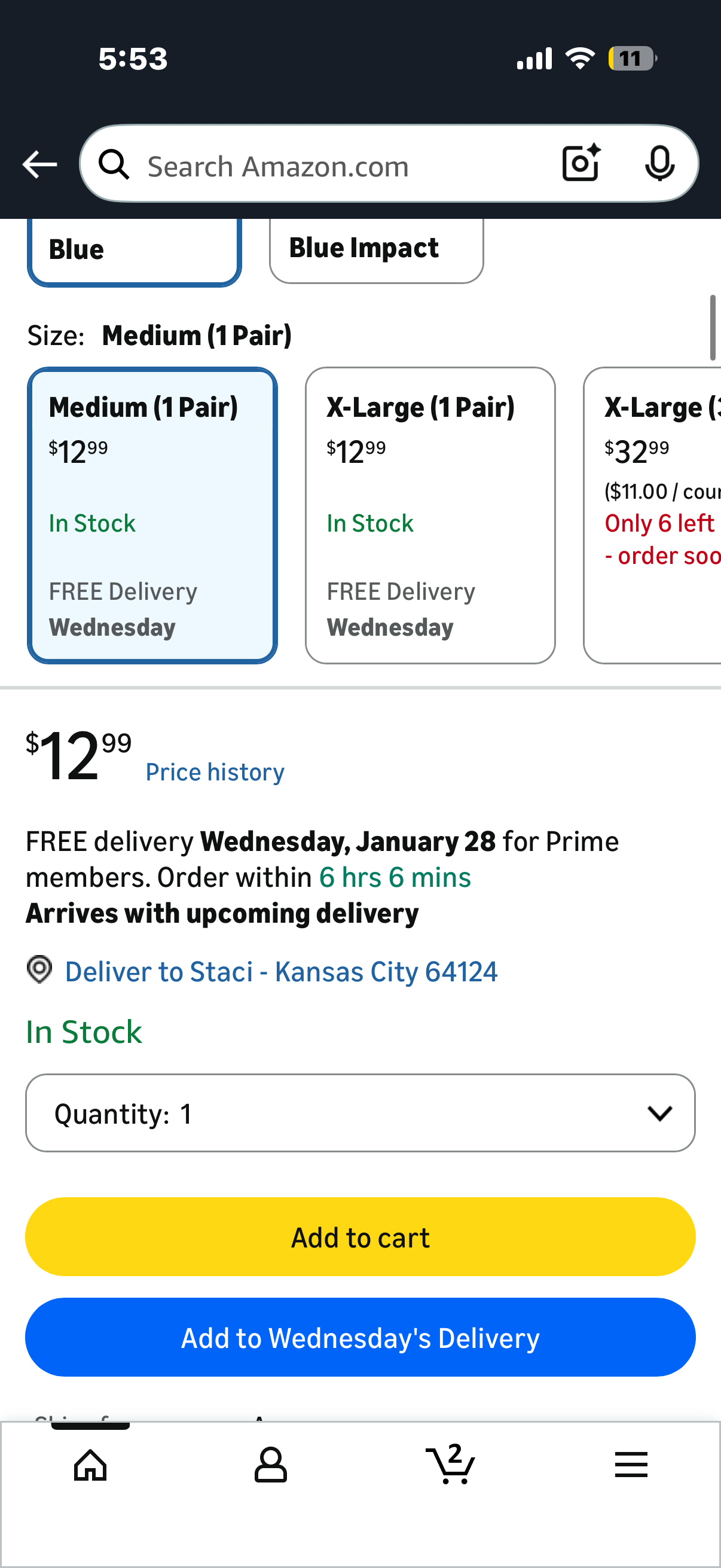The height and width of the screenshot is (1568, 721).
Task: Change delivery address for Staci
Action: click(280, 971)
